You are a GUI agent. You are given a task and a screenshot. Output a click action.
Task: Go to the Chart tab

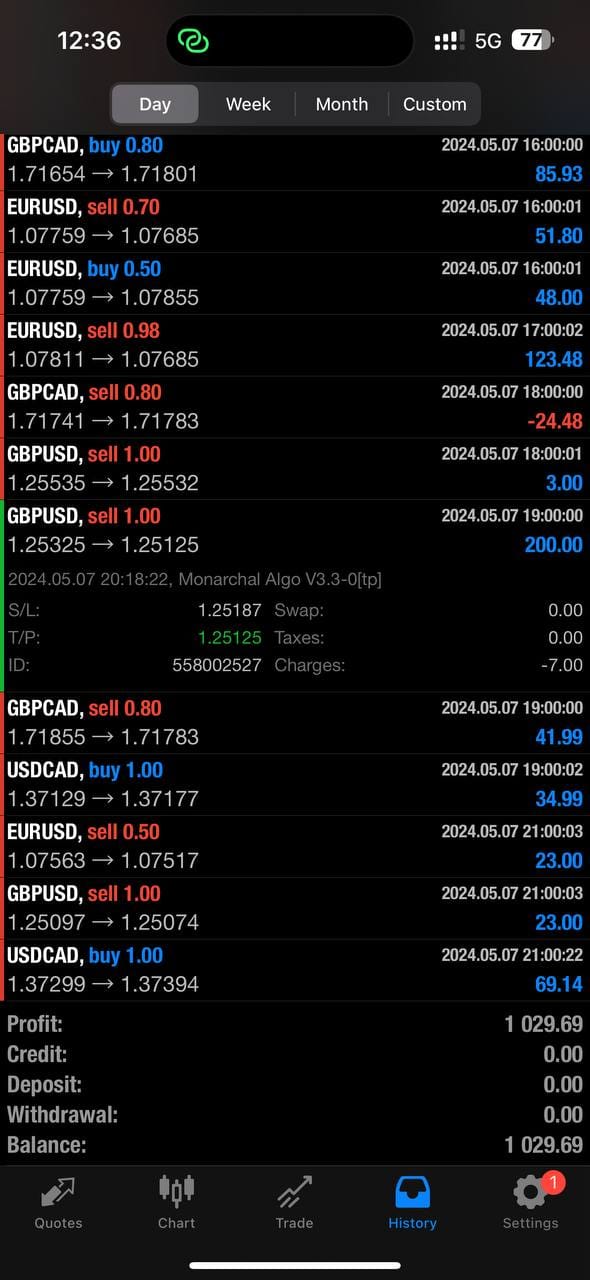(177, 1203)
